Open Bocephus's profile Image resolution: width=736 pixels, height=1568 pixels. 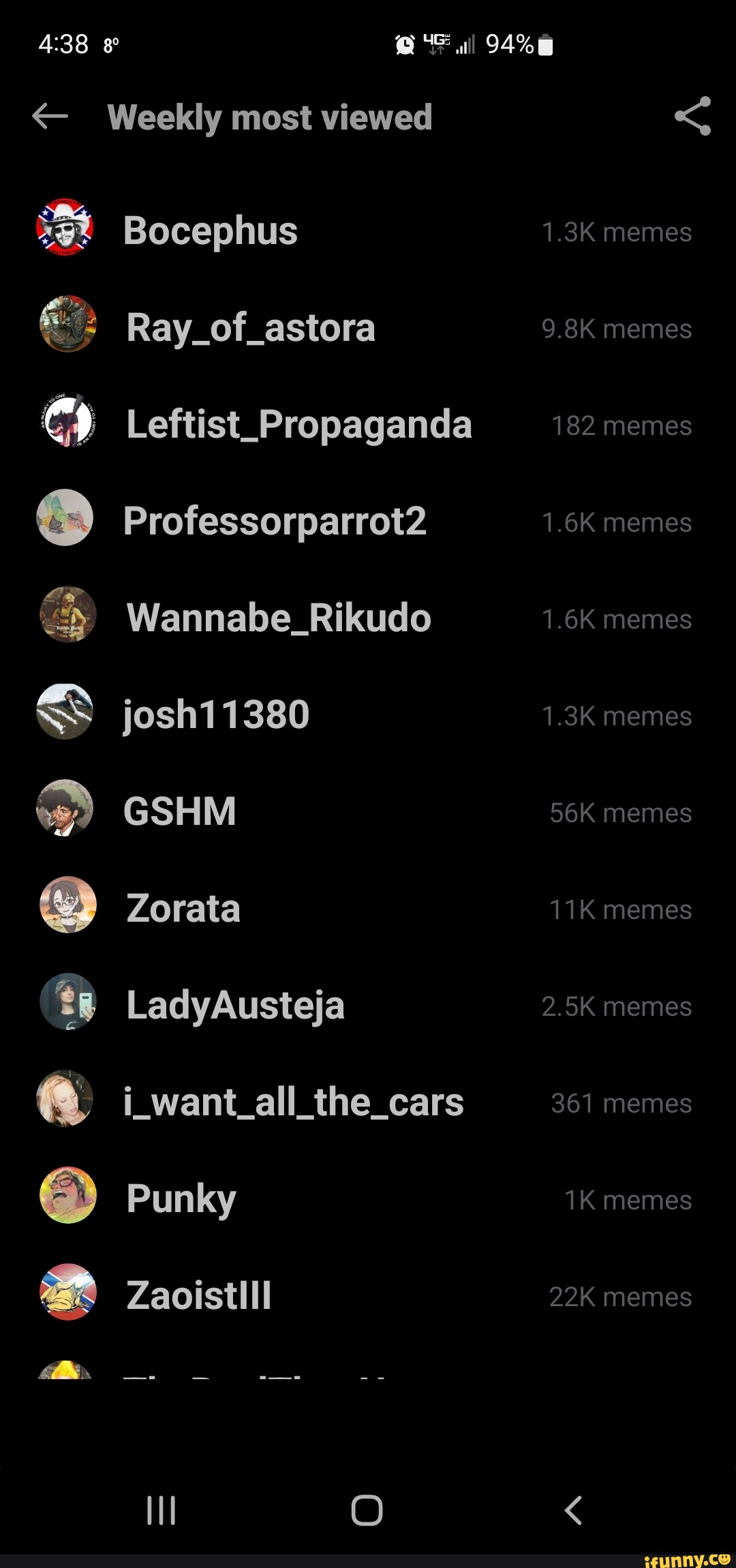coord(211,231)
